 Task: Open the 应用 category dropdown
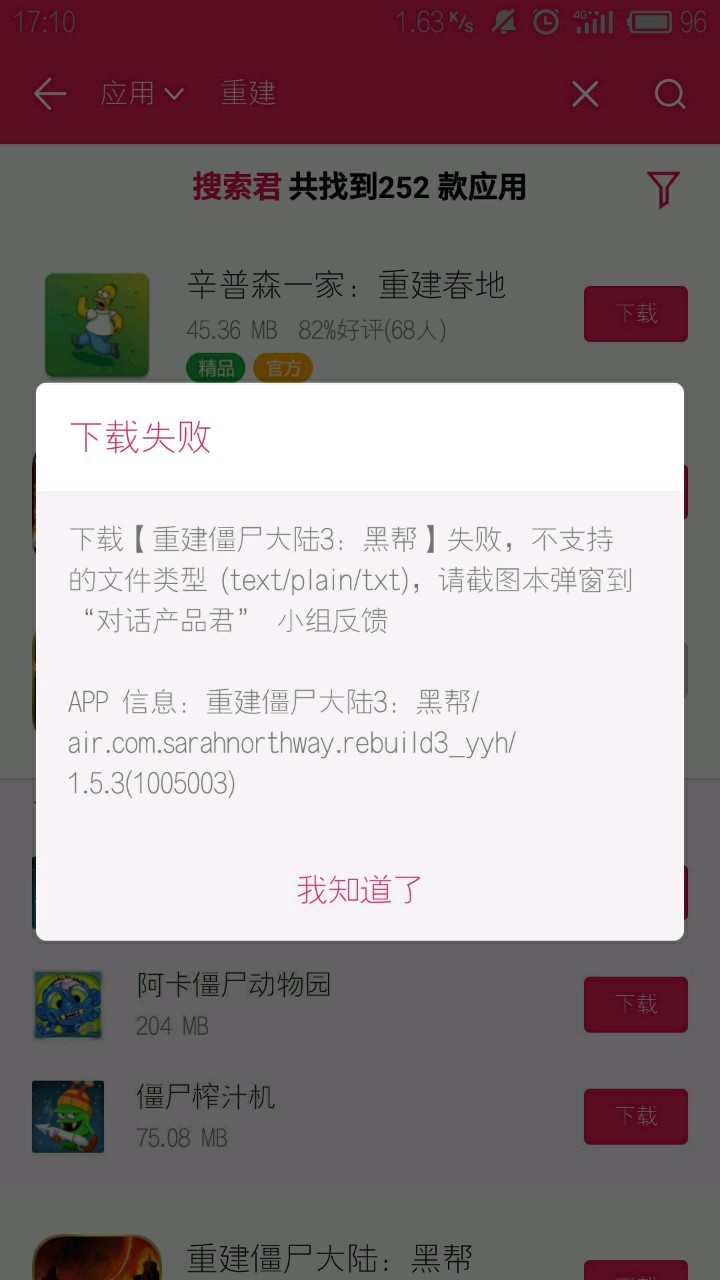(x=142, y=94)
